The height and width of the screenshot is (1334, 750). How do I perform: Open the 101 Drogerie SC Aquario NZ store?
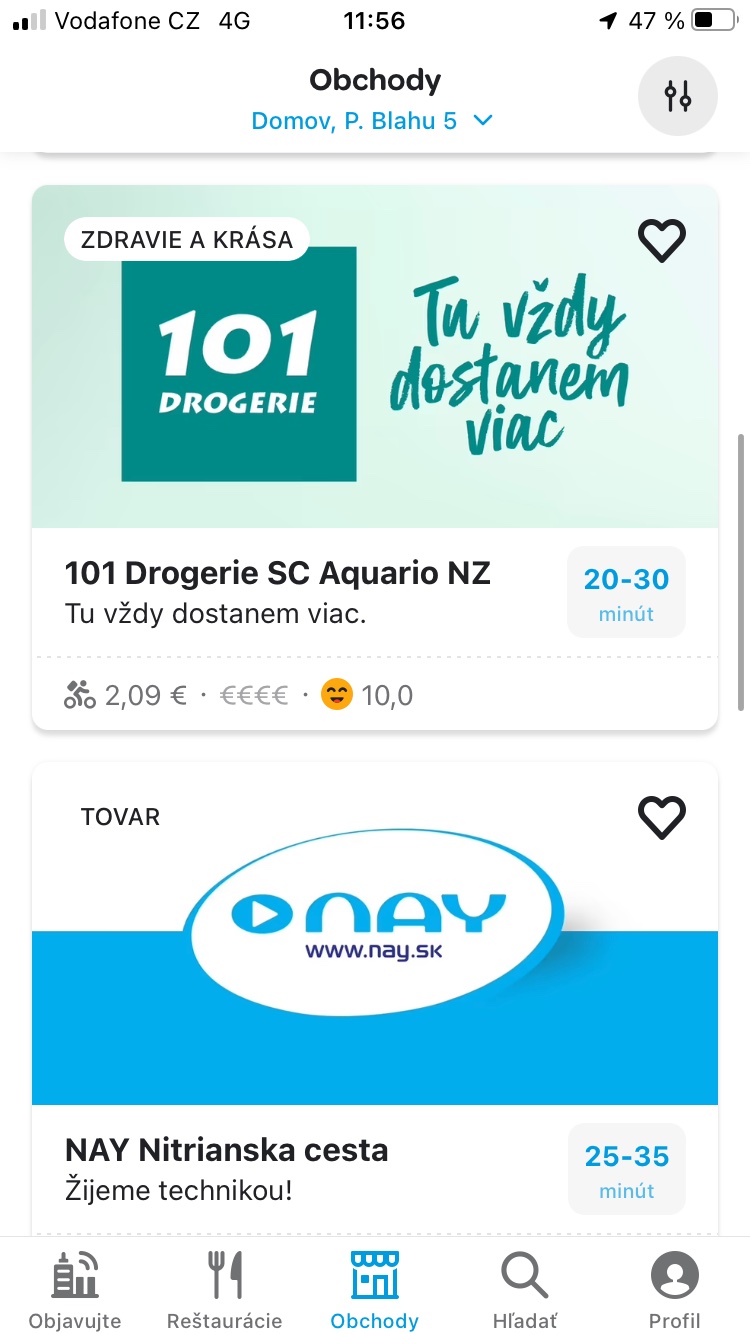(x=278, y=574)
